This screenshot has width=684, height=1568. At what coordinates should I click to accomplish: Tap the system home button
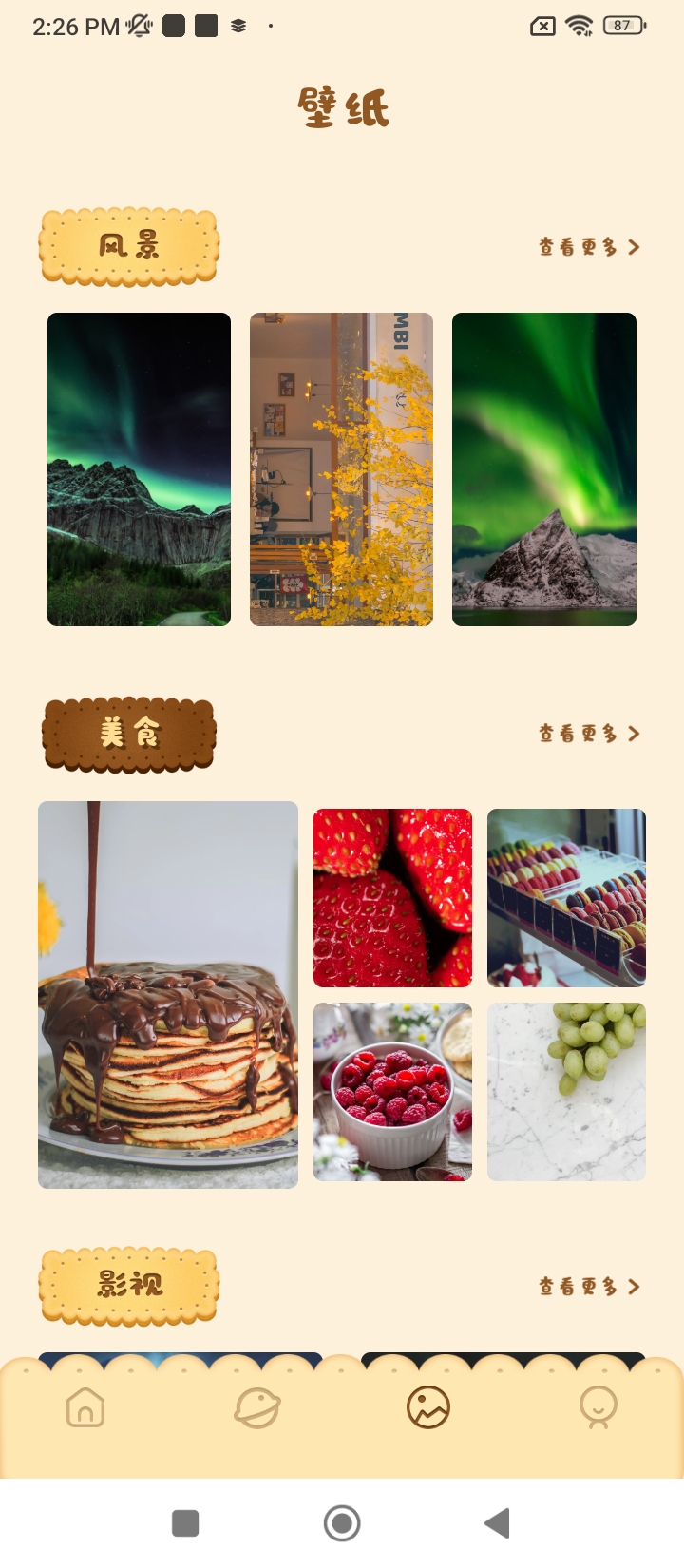342,1523
